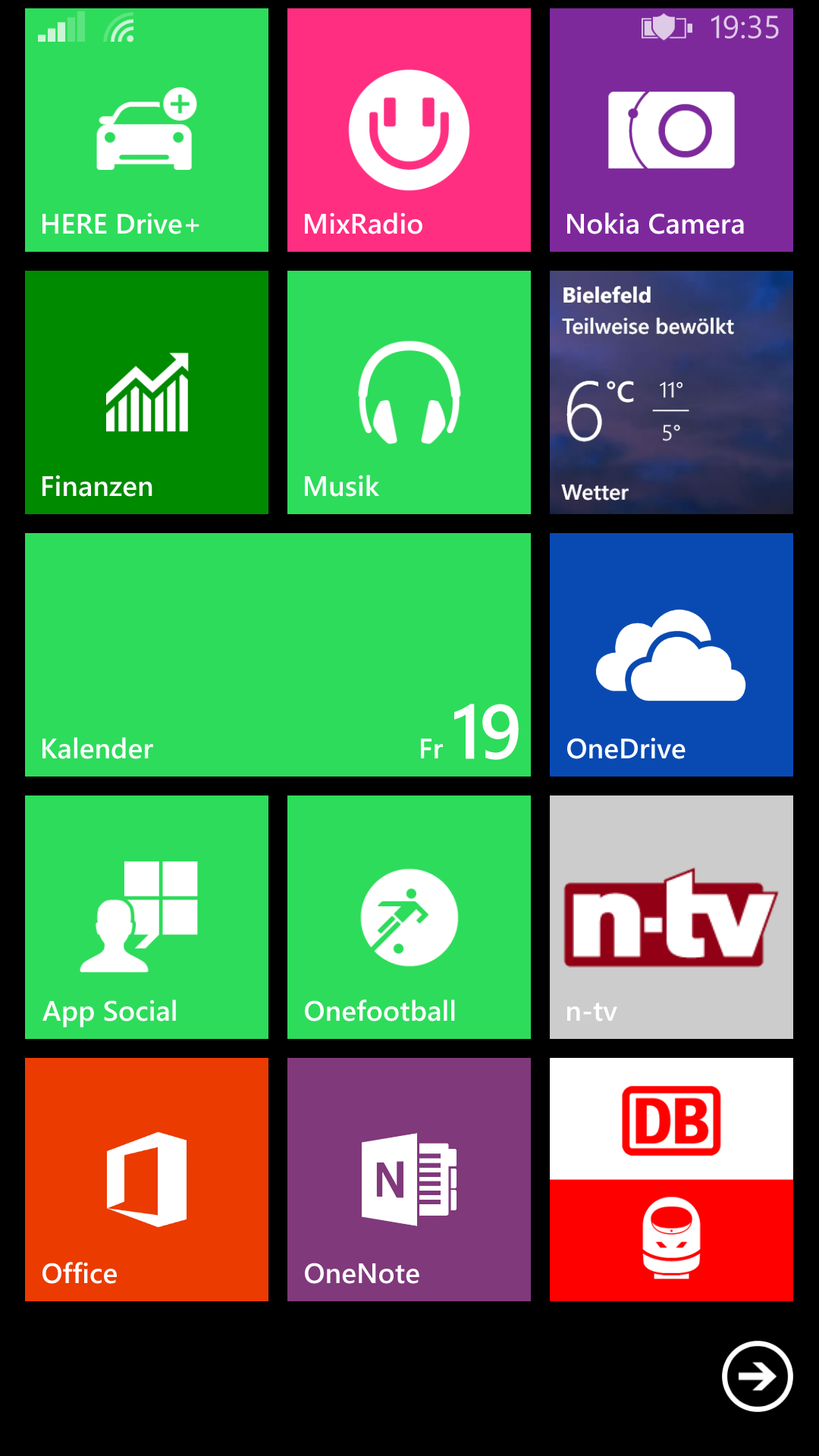Screen dimensions: 819x1456
Task: Open the n-tv news tile
Action: pos(671,917)
